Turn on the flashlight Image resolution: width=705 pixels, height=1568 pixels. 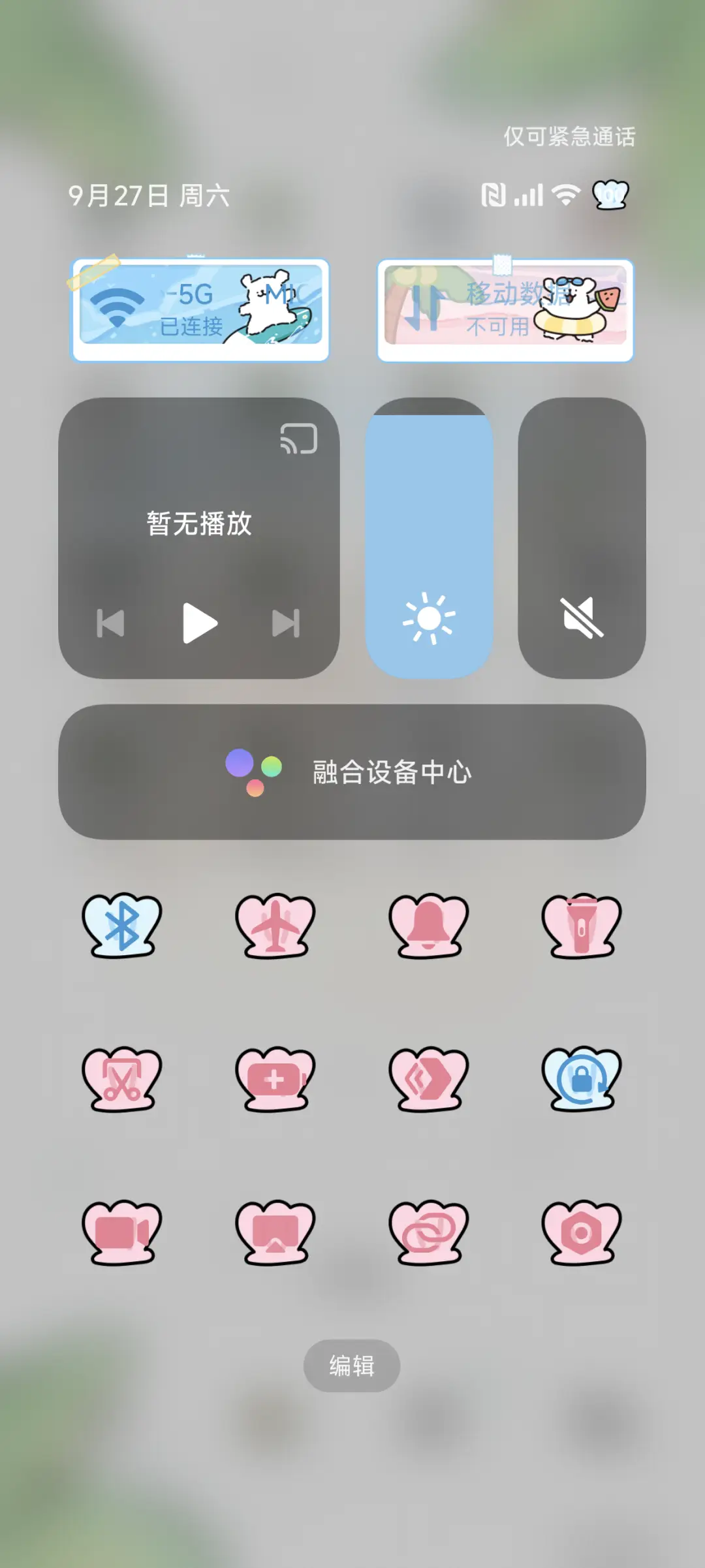click(x=581, y=924)
